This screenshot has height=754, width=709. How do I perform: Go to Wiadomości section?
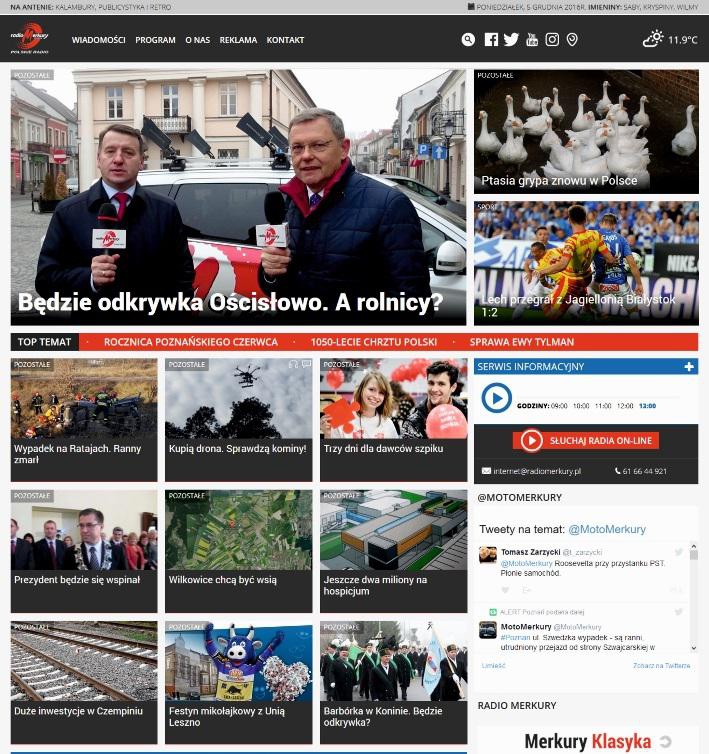pos(98,40)
